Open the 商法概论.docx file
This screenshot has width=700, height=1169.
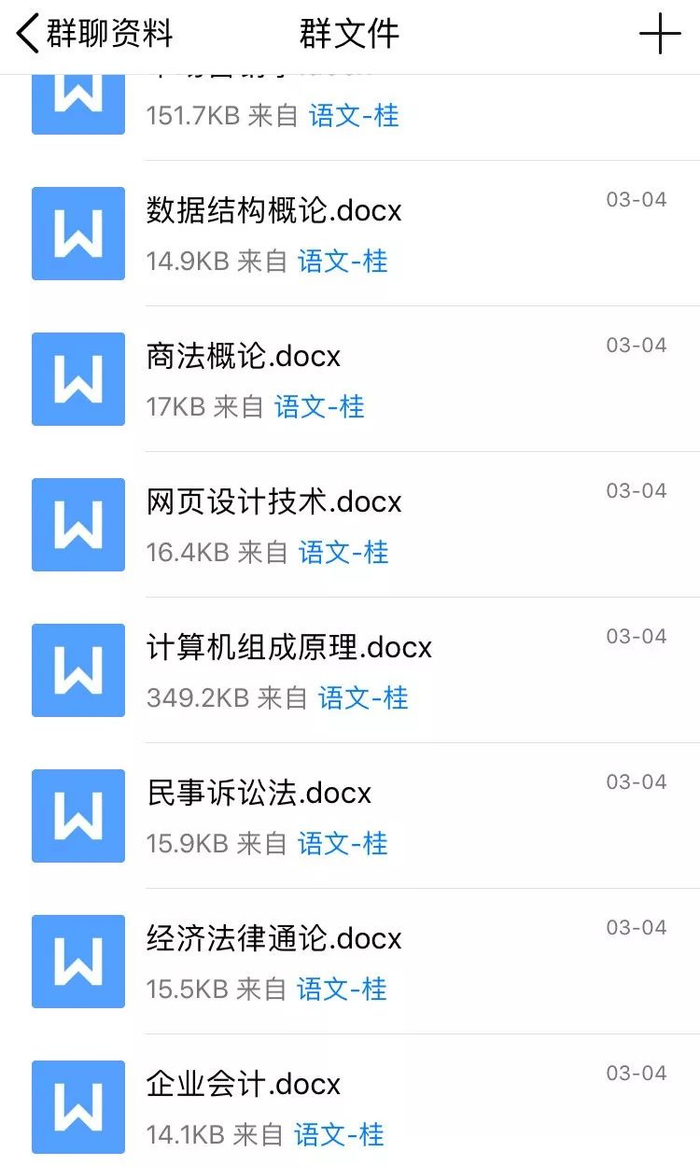pyautogui.click(x=350, y=379)
